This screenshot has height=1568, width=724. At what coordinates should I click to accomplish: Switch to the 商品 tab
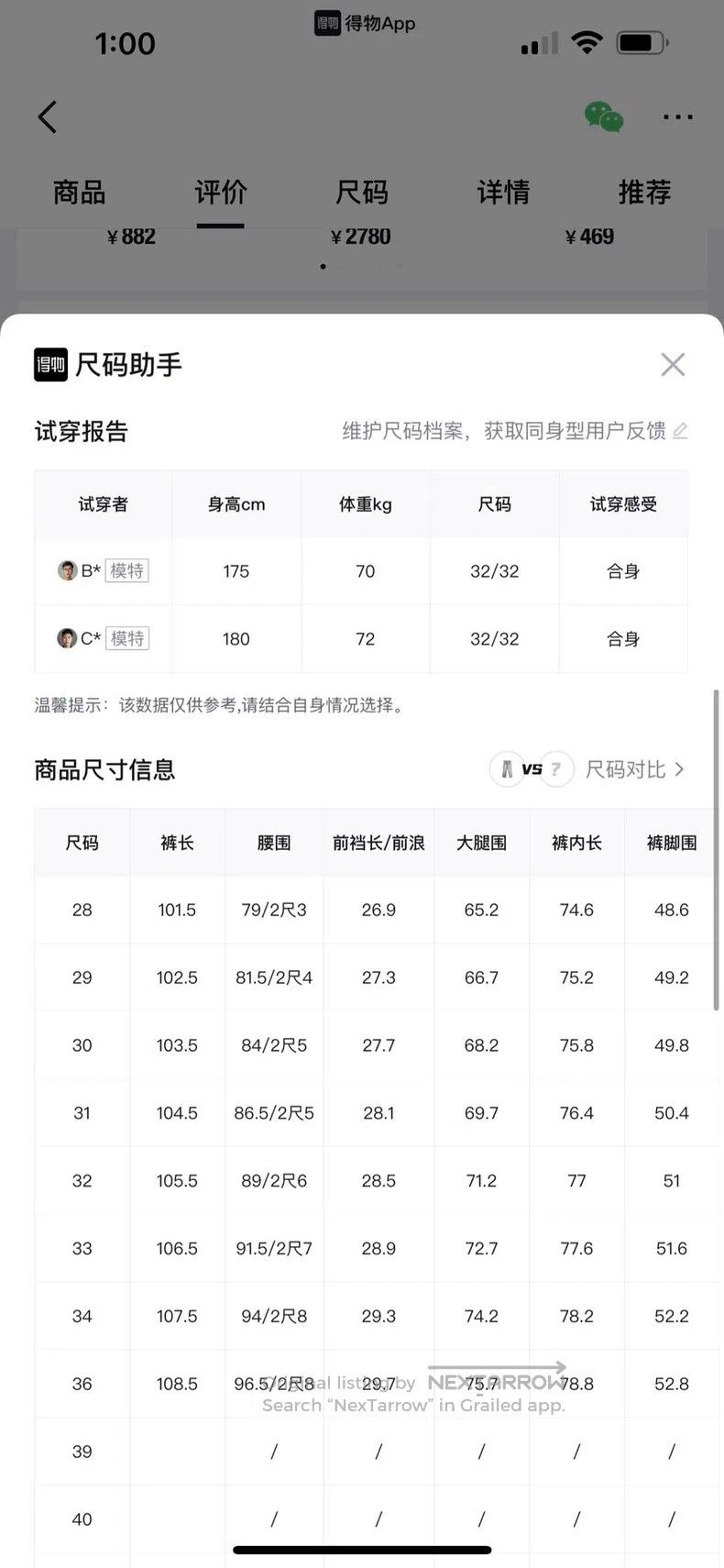point(80,193)
